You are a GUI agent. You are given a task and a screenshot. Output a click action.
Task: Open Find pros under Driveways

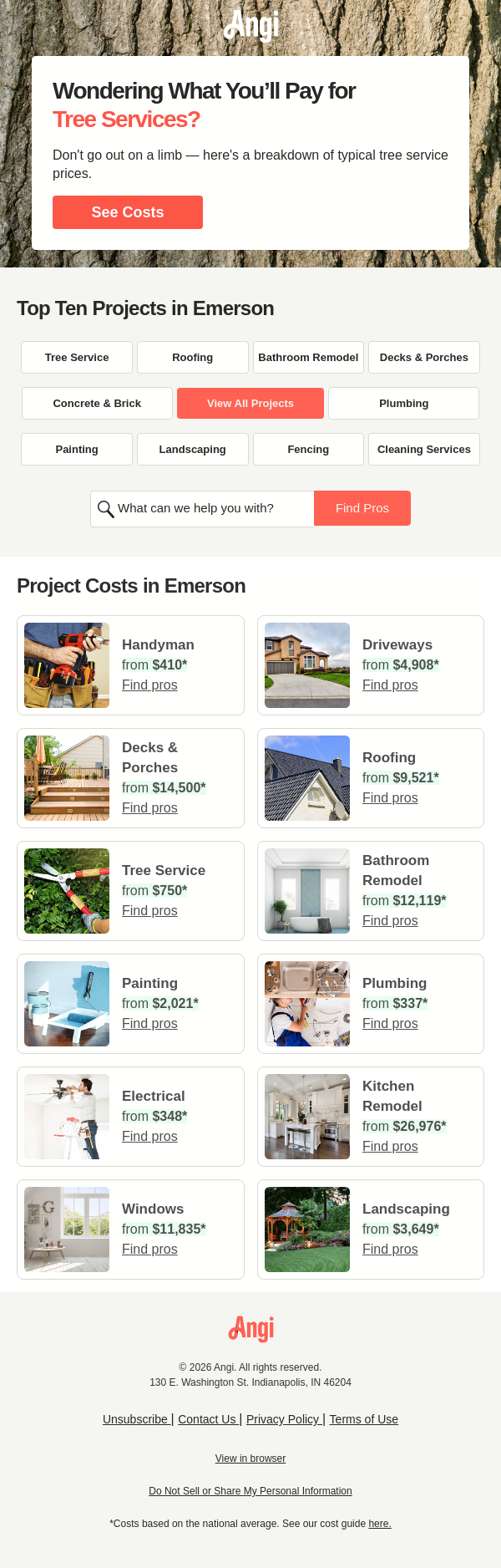pyautogui.click(x=390, y=685)
